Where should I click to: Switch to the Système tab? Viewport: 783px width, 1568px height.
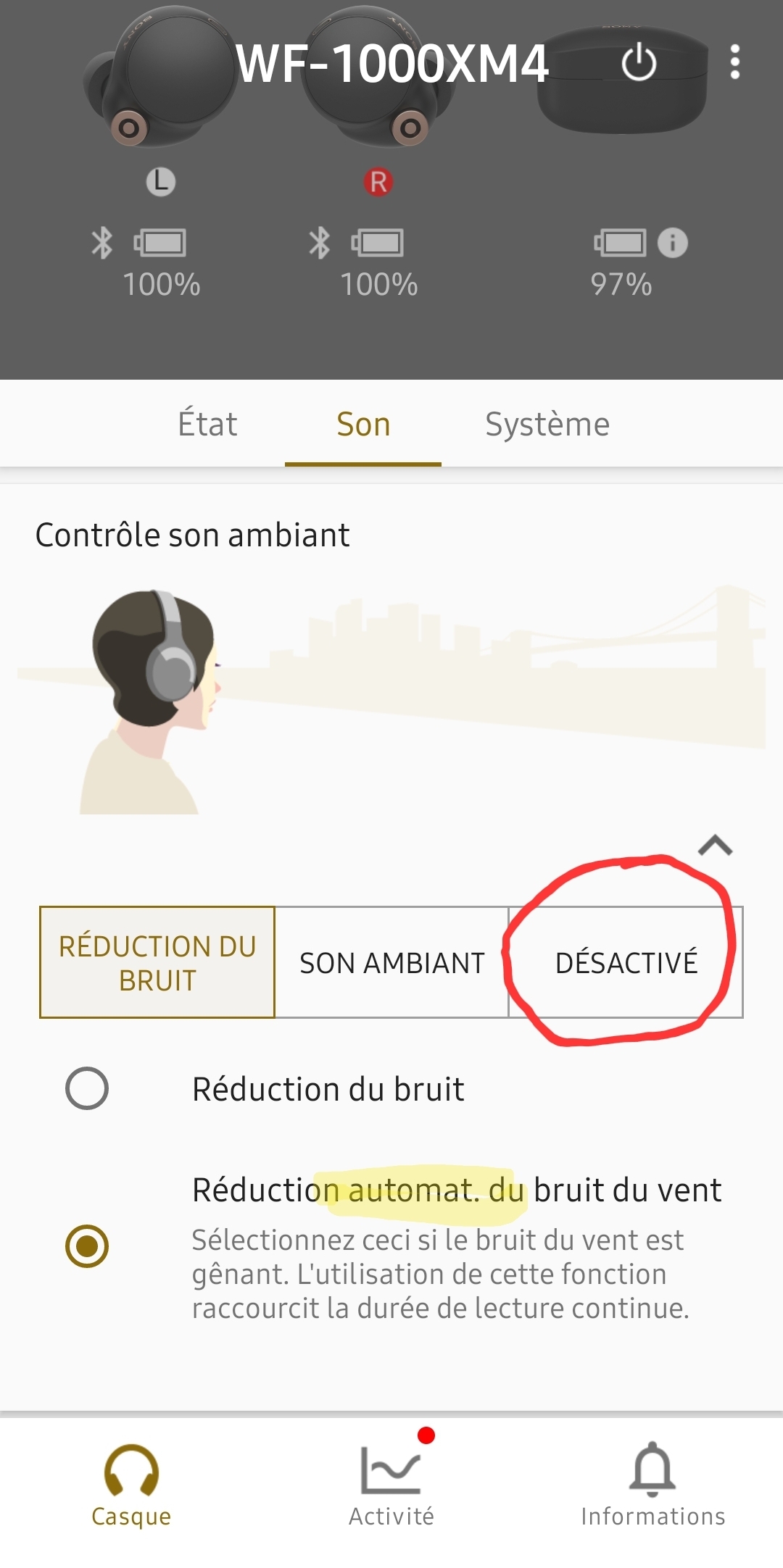(x=547, y=425)
